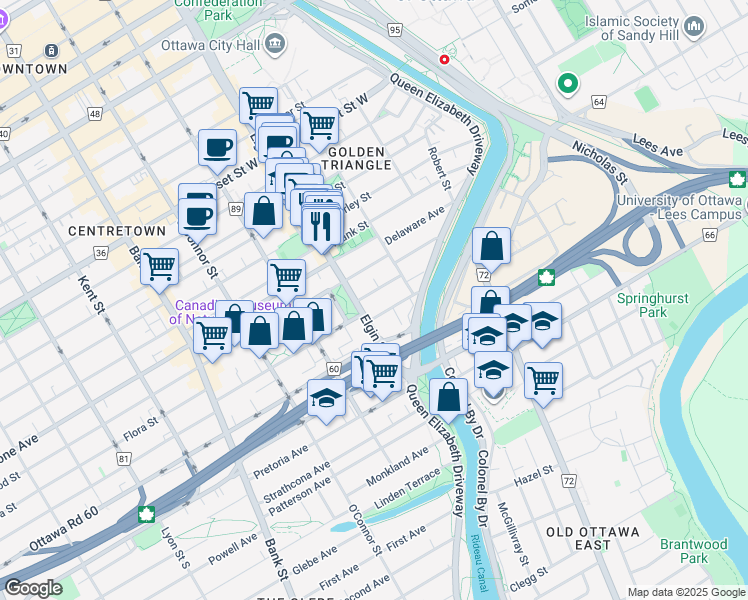Viewport: 748px width, 600px height.
Task: Tap the shopping cart marker in Old Ottawa East
Action: 543,382
